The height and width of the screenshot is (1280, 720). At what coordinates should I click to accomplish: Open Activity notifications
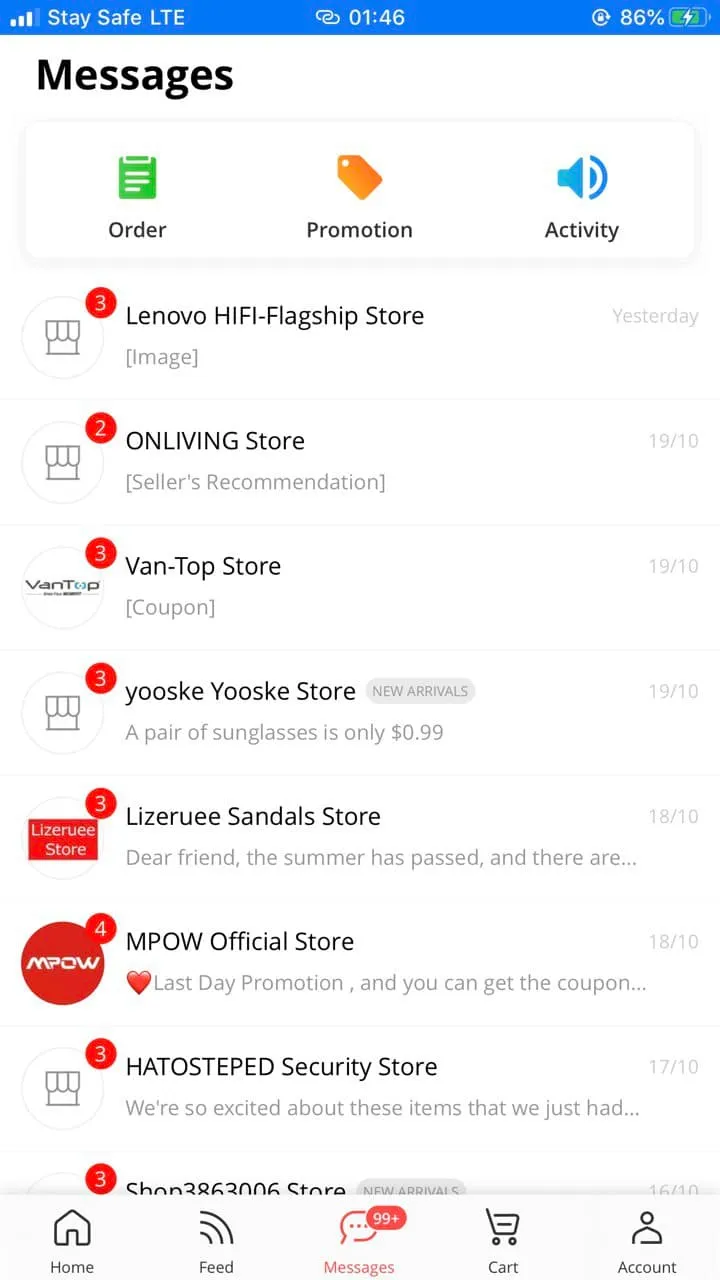click(581, 197)
